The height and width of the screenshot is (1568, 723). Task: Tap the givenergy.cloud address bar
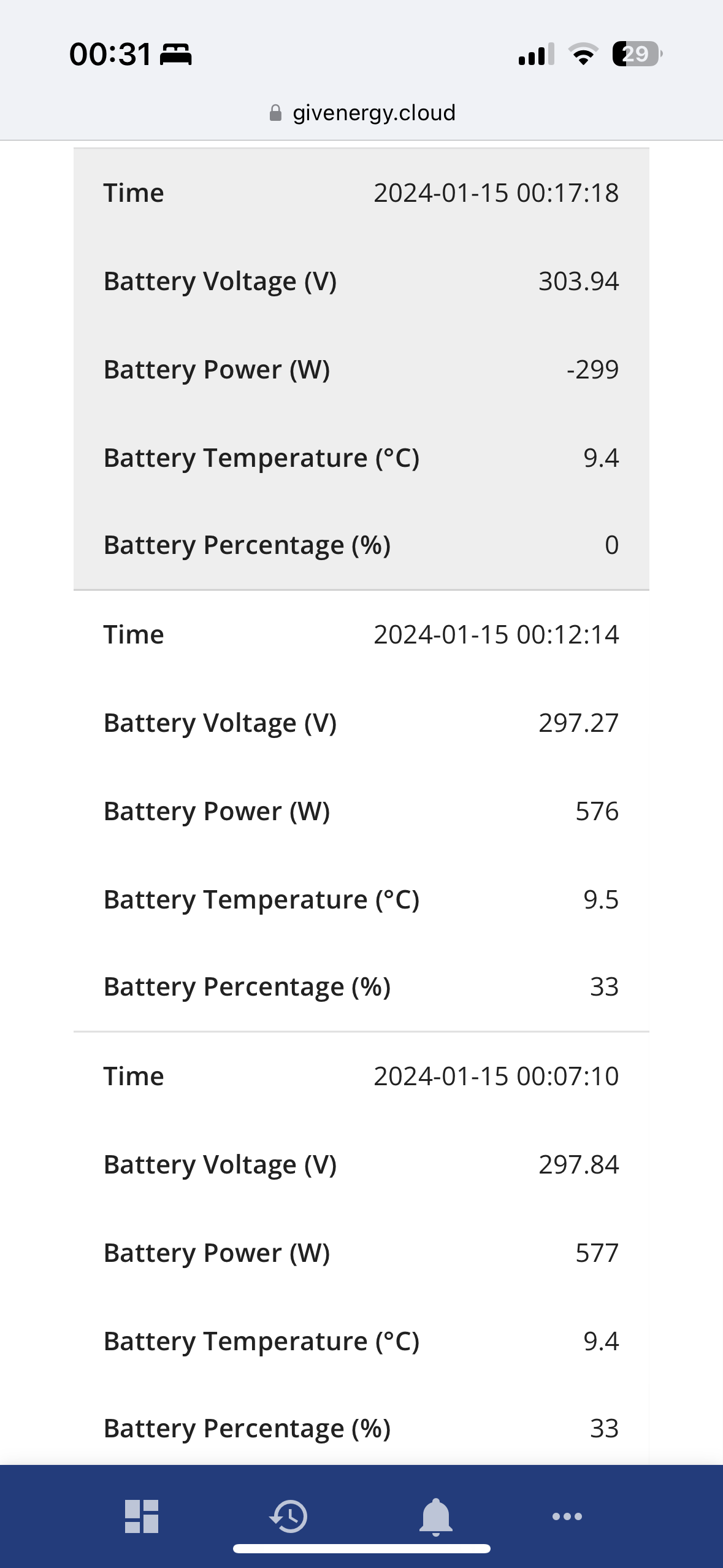coord(362,113)
